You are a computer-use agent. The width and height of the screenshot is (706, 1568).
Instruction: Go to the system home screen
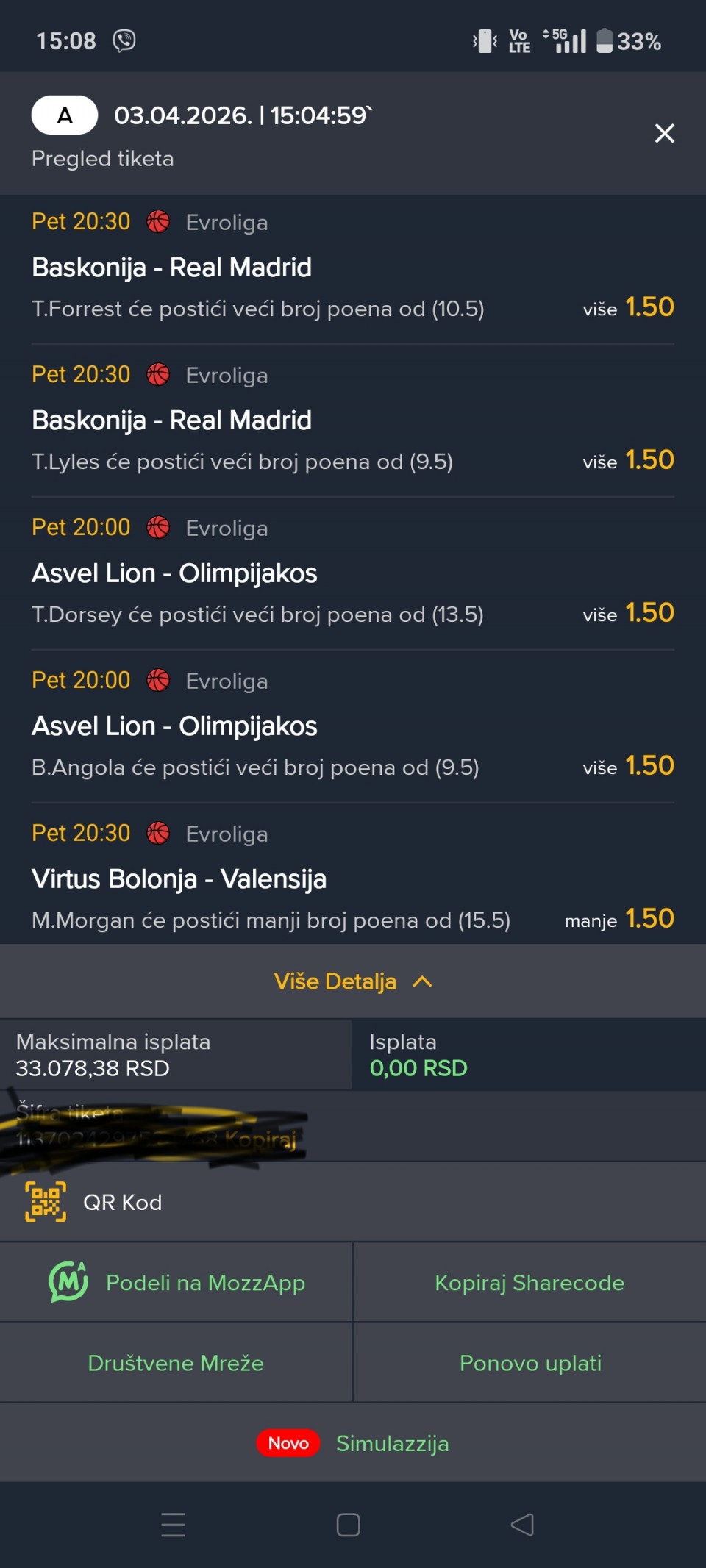[x=348, y=1525]
